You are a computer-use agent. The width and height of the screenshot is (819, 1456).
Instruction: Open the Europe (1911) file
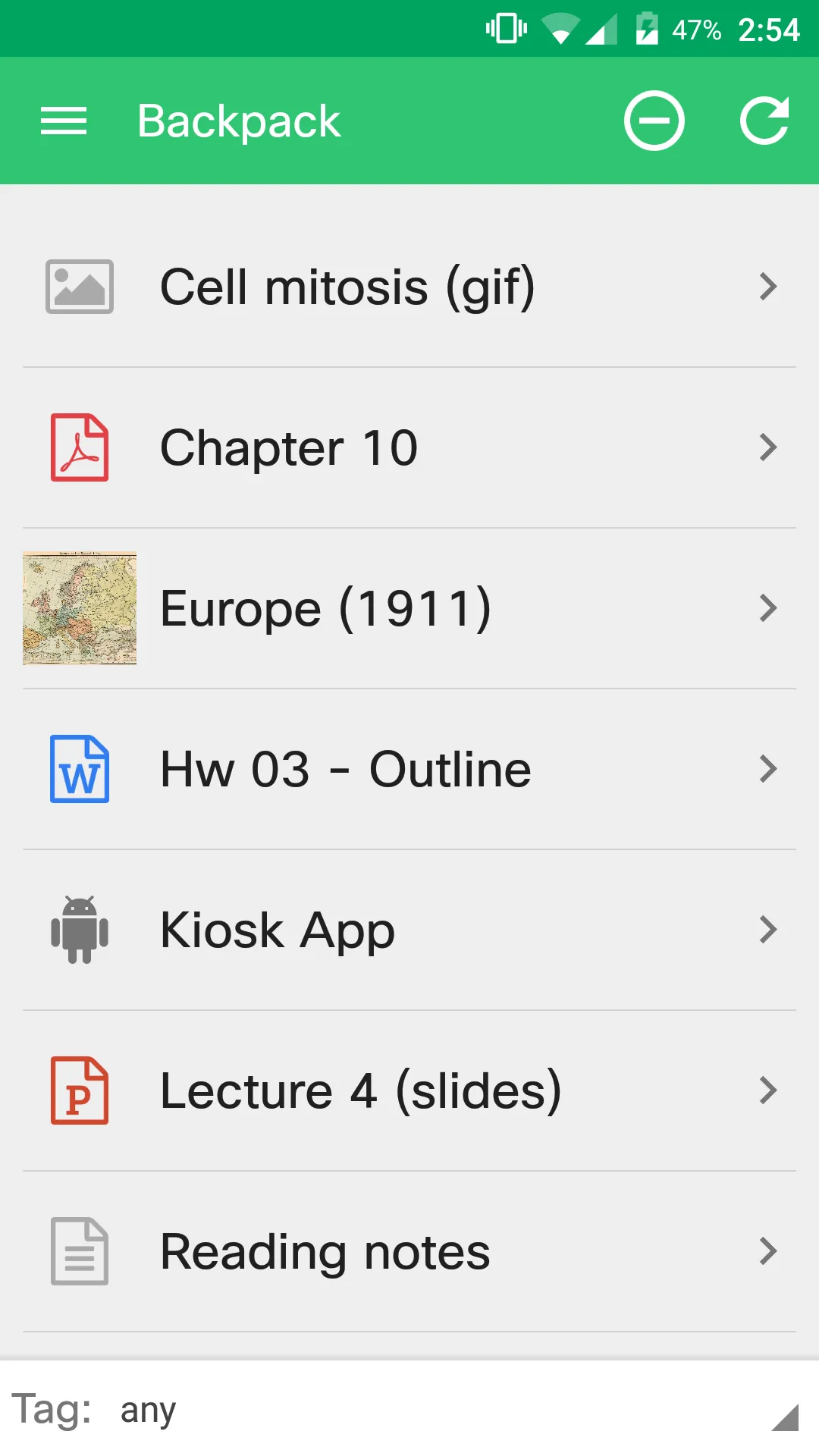pos(326,607)
